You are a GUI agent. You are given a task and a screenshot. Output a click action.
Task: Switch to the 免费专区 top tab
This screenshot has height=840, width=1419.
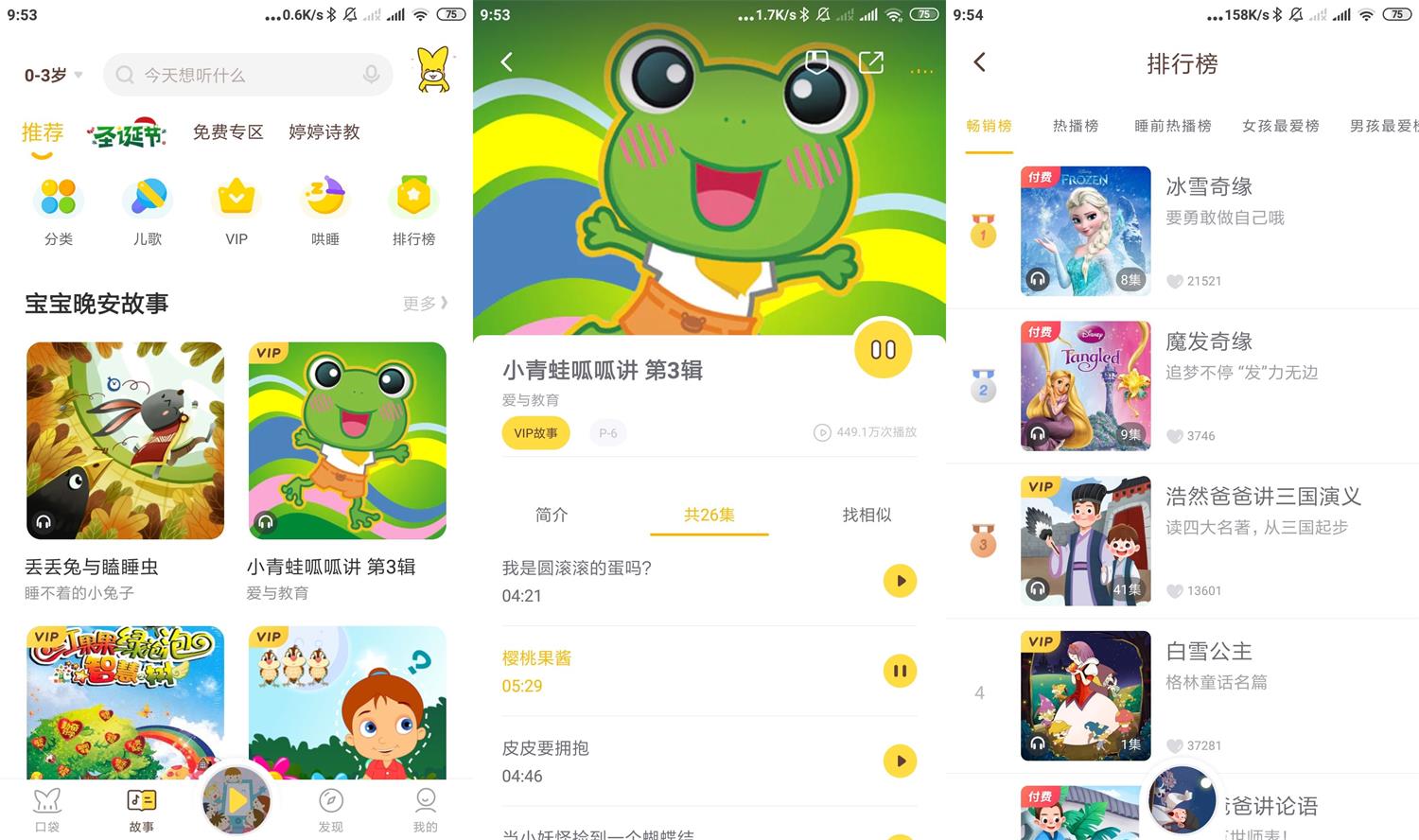[x=228, y=132]
